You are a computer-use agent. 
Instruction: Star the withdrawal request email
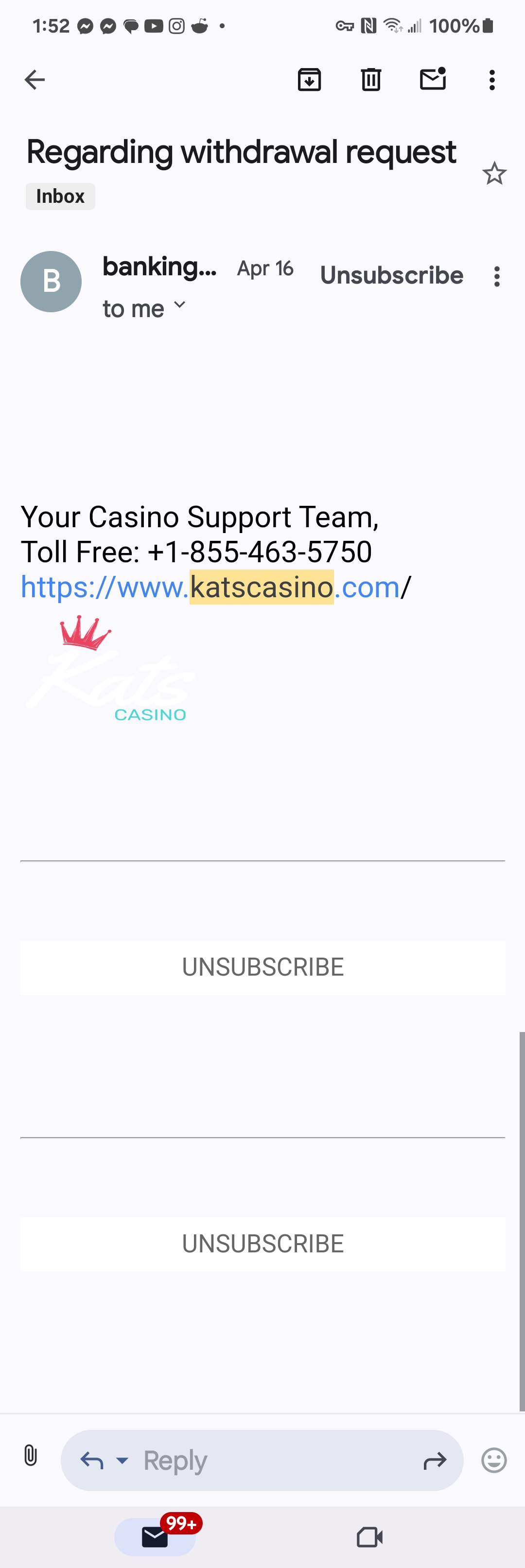coord(494,174)
